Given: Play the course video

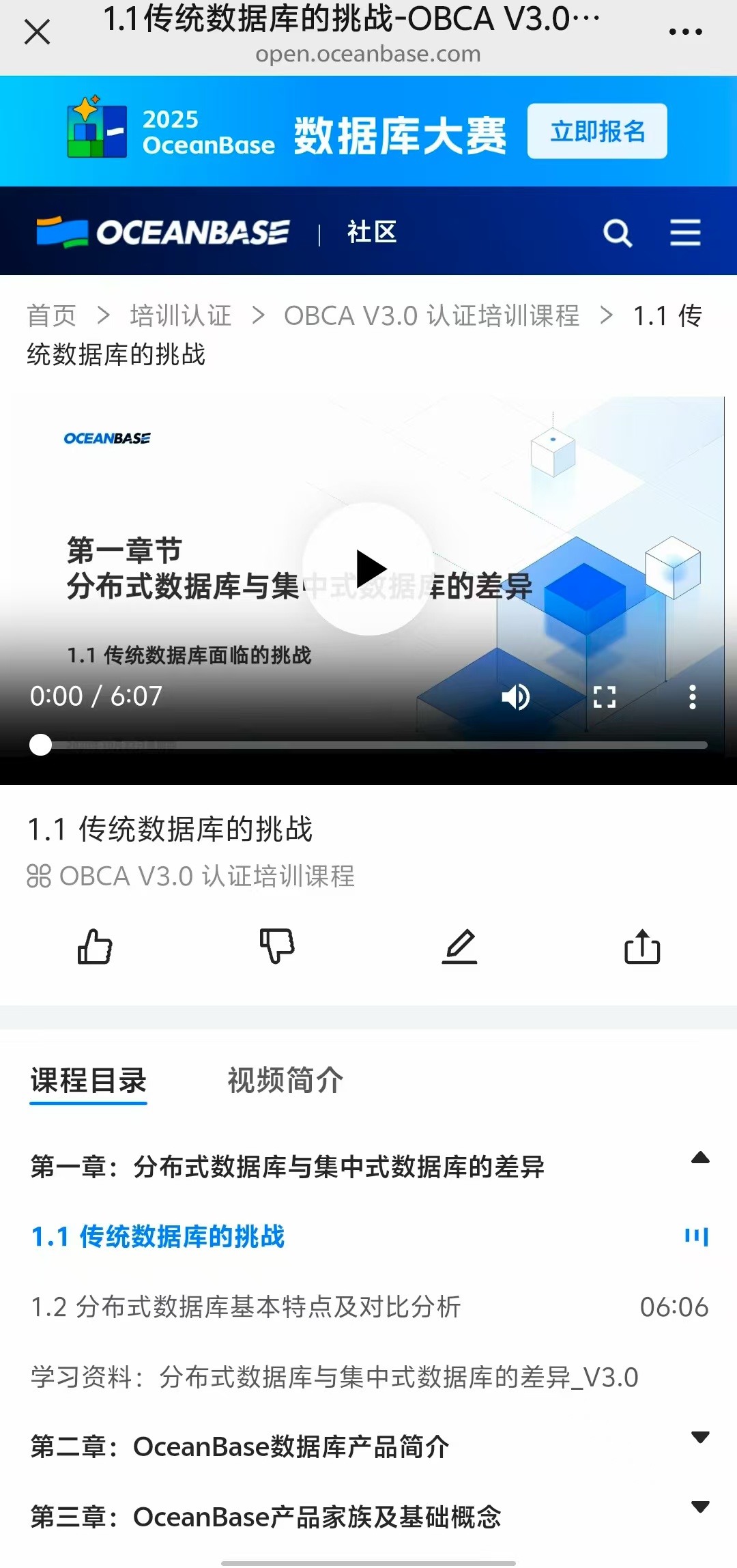Looking at the screenshot, I should 369,569.
